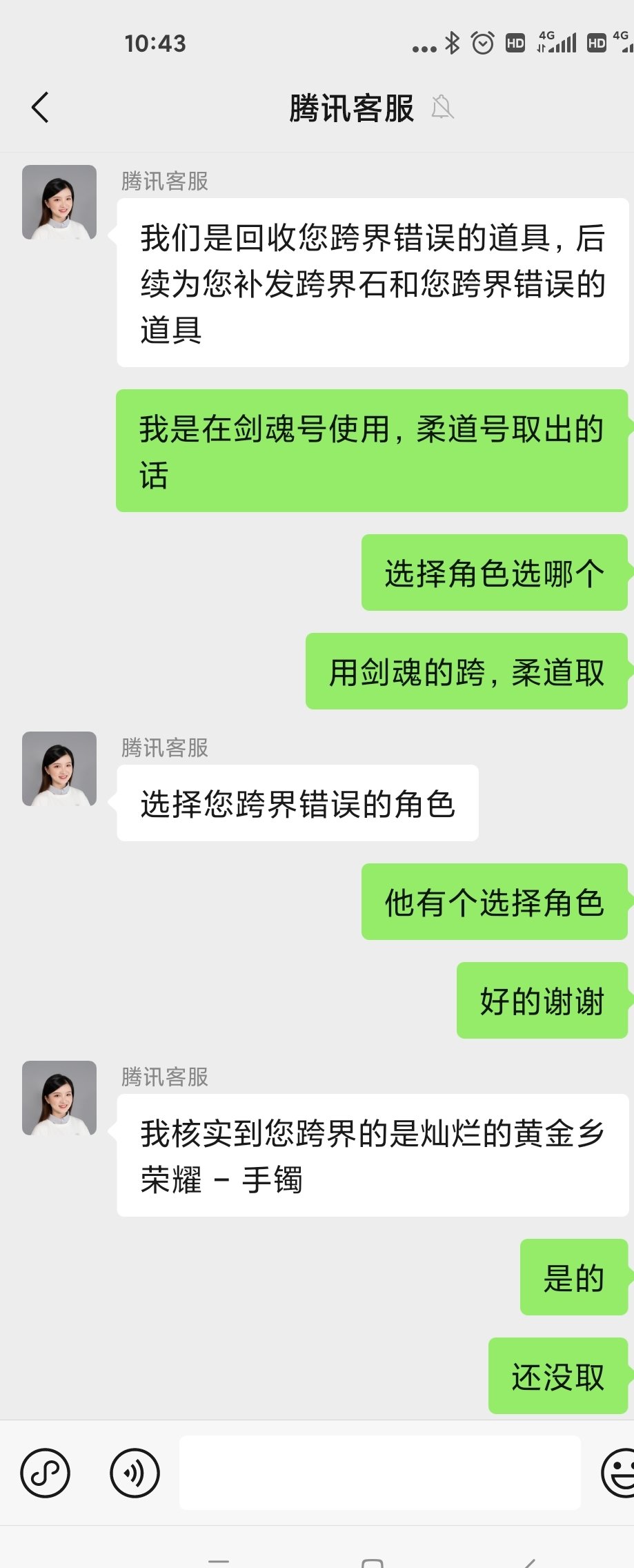The width and height of the screenshot is (634, 1568).
Task: Open 腾讯客服 avatar above the 手镯 message
Action: coord(59,1098)
